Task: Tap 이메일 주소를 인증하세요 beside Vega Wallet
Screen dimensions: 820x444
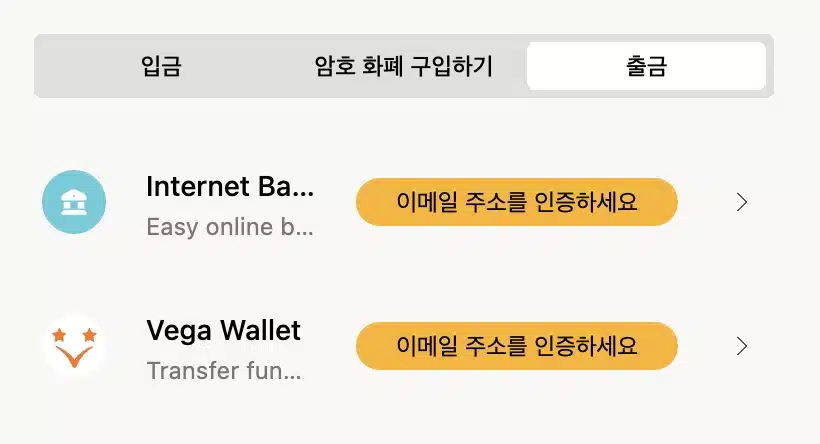Action: tap(516, 346)
